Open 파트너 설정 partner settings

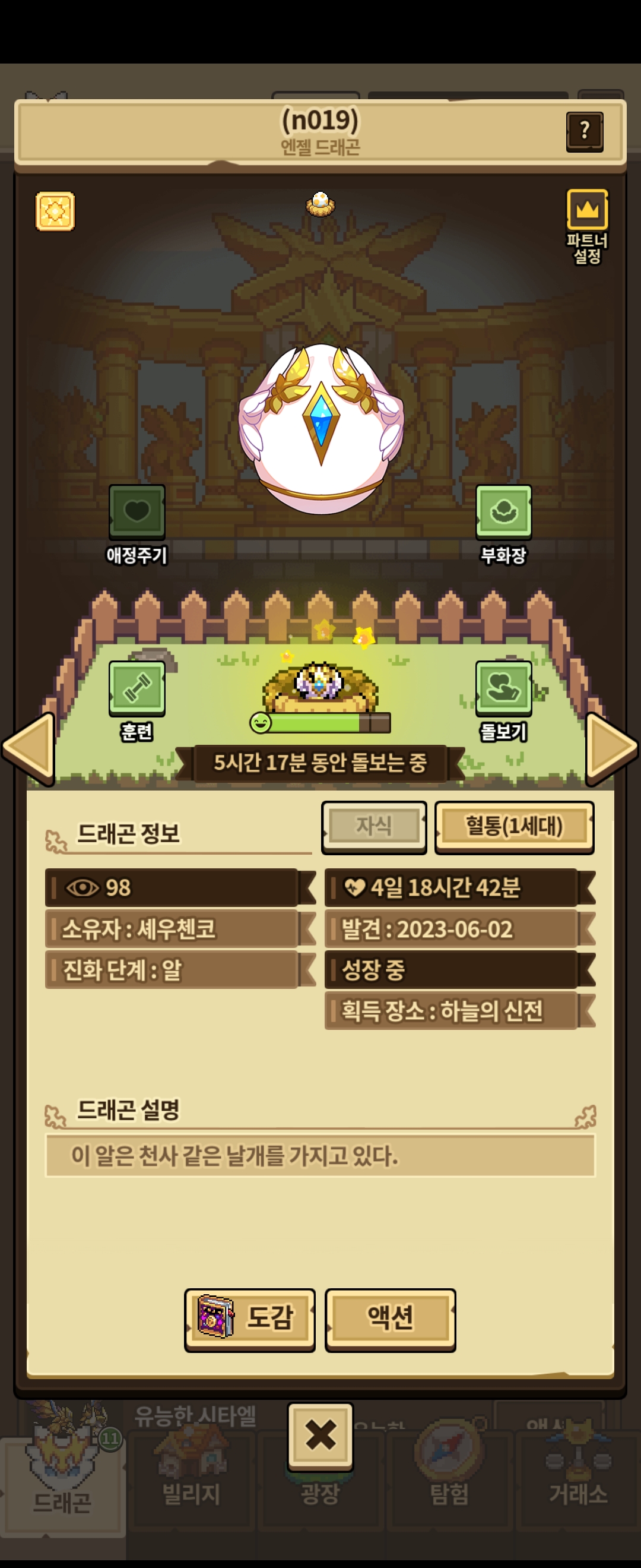pyautogui.click(x=587, y=226)
